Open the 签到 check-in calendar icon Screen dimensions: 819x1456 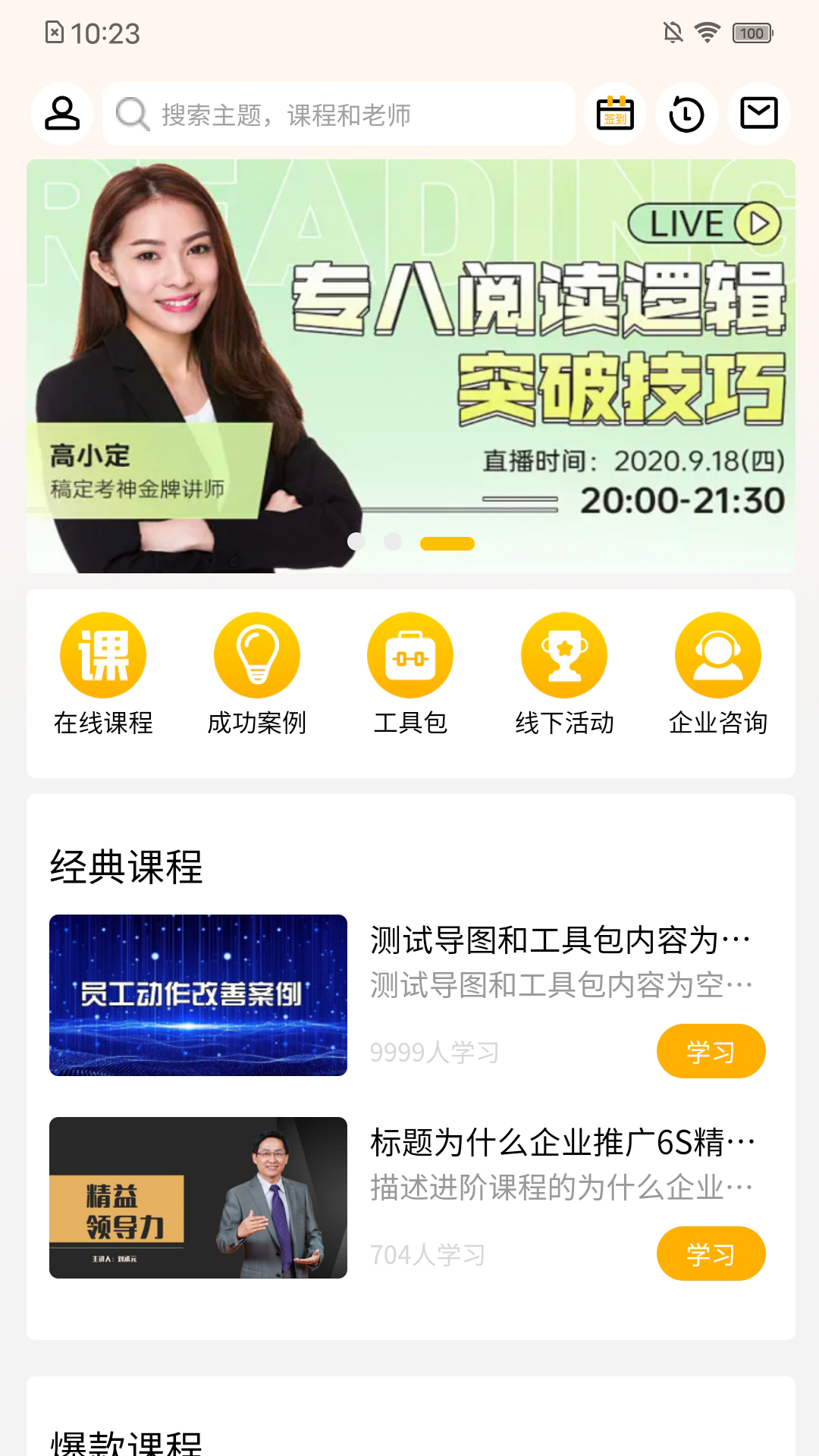pos(615,114)
